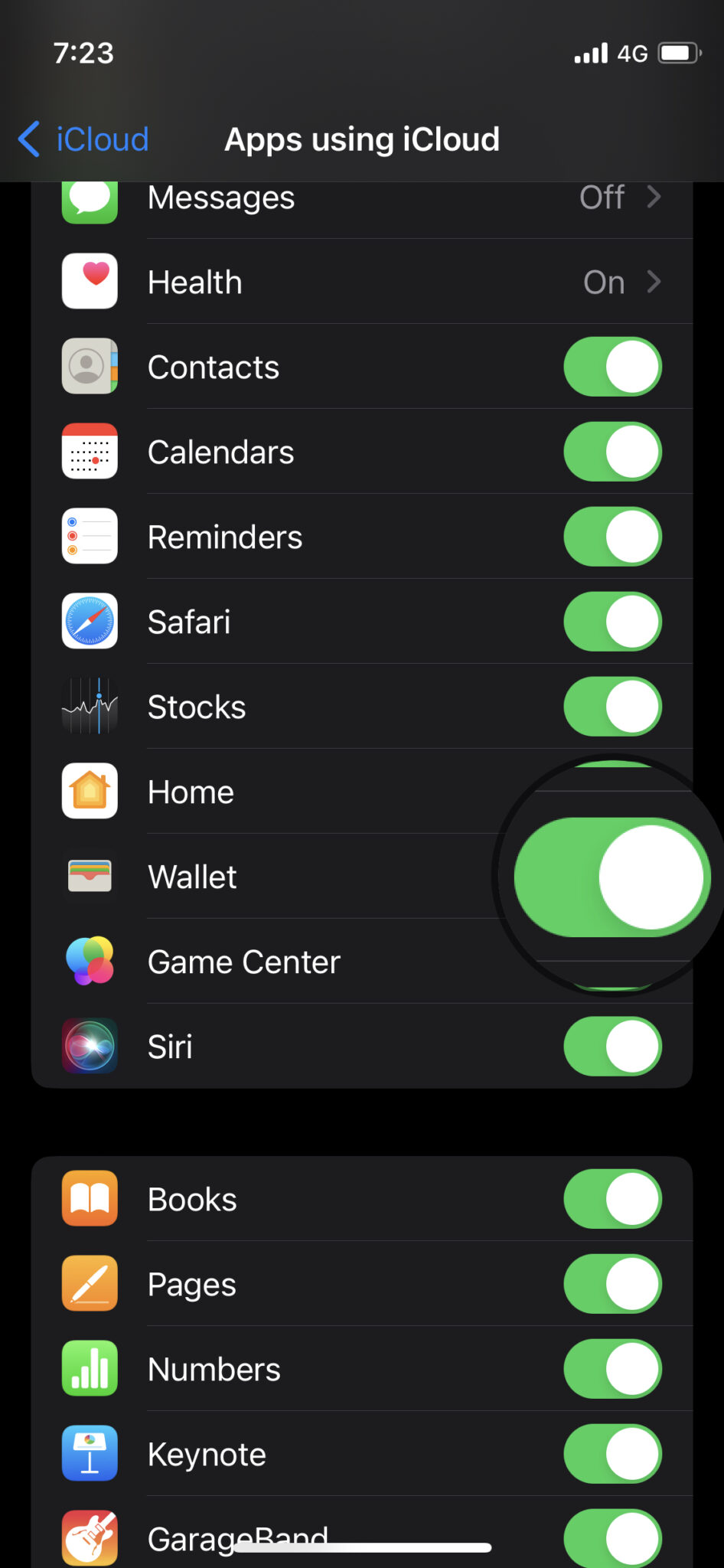
Task: Tap the Siri app icon
Action: click(x=89, y=1047)
